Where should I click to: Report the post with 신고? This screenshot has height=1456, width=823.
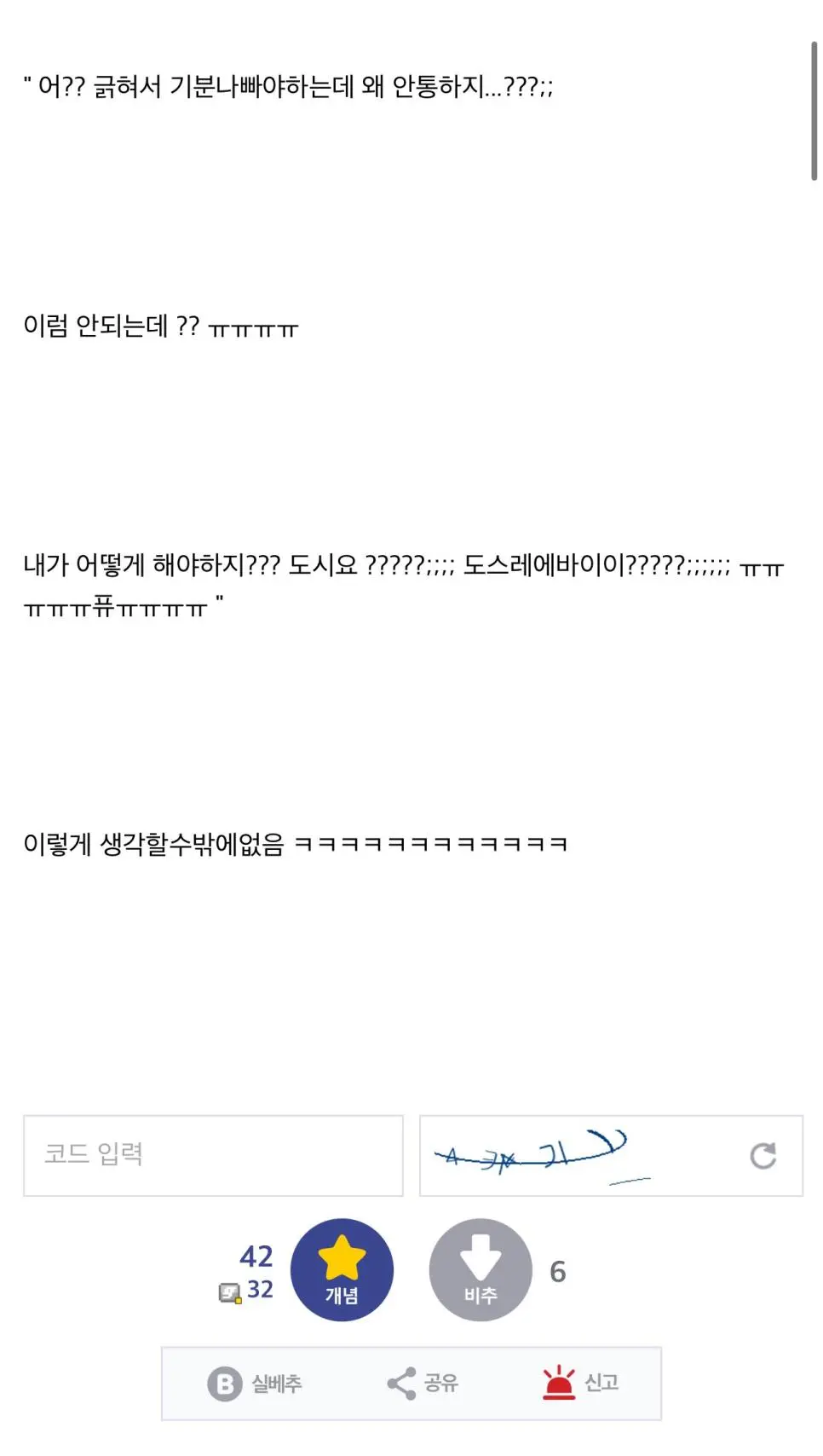581,1383
